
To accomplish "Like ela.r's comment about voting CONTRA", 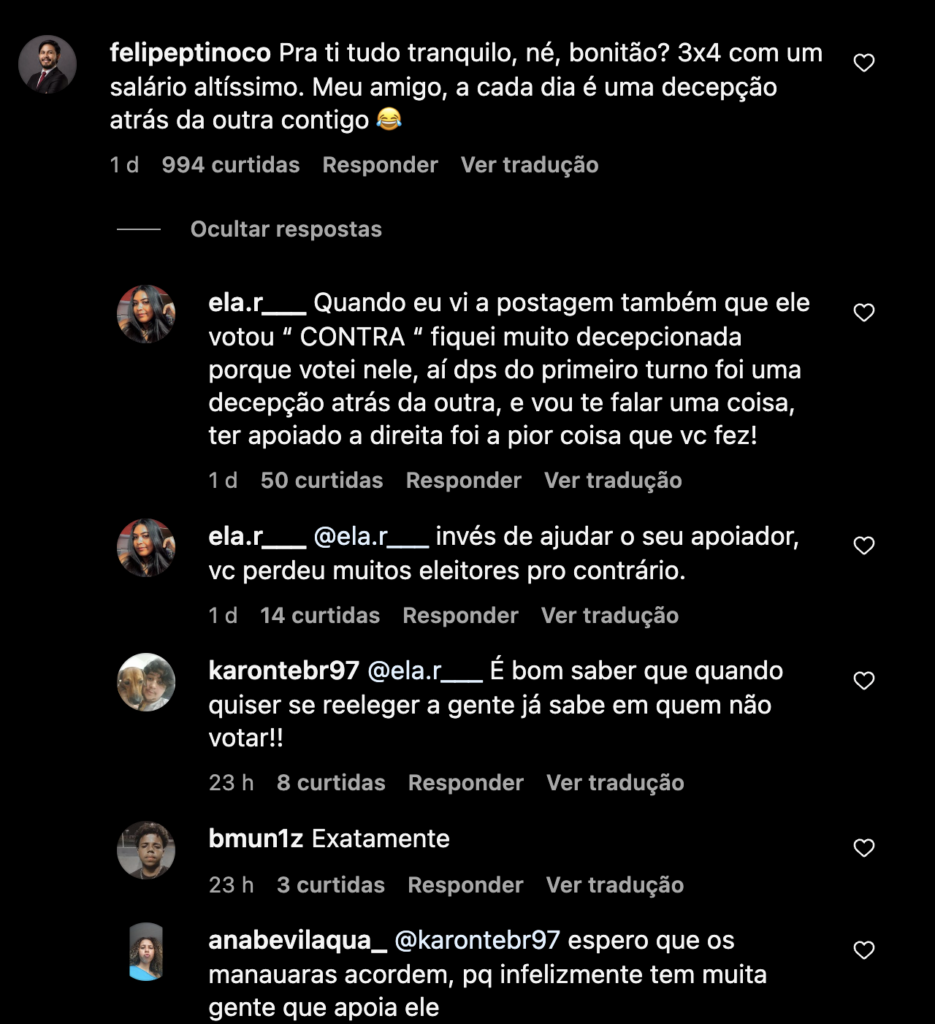I will click(864, 313).
